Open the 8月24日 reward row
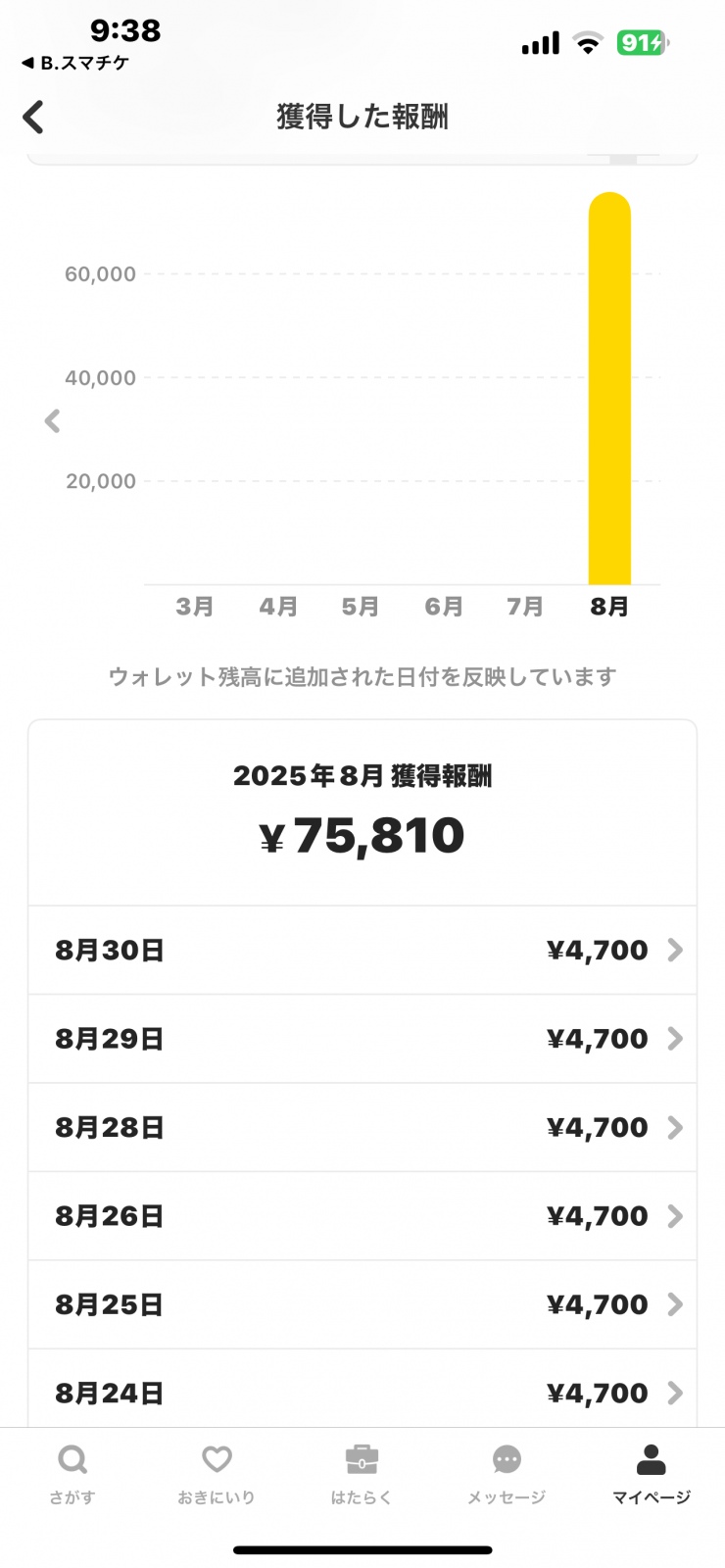Viewport: 725px width, 1568px height. tap(362, 1390)
